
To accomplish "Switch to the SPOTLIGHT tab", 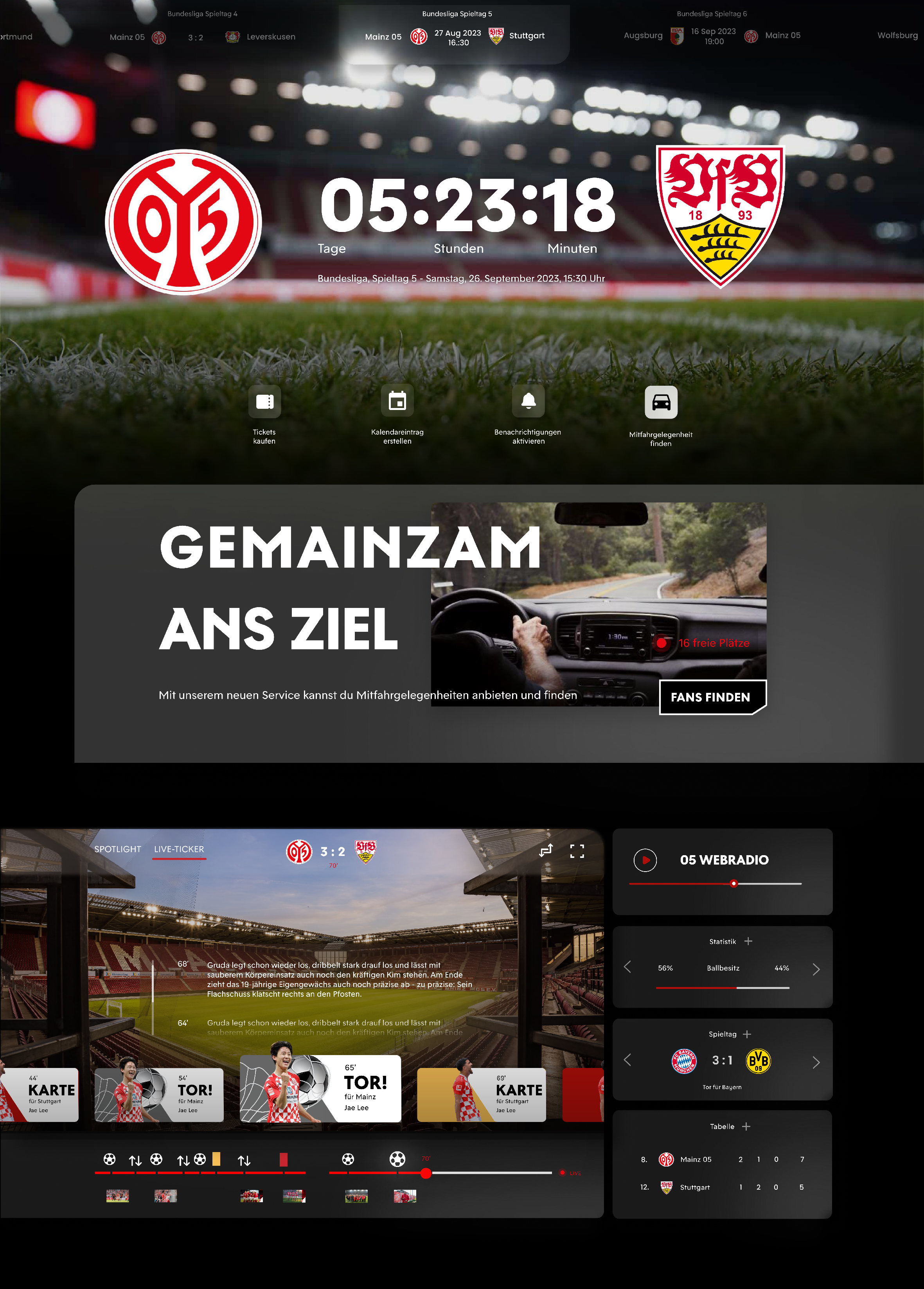I will click(x=118, y=849).
